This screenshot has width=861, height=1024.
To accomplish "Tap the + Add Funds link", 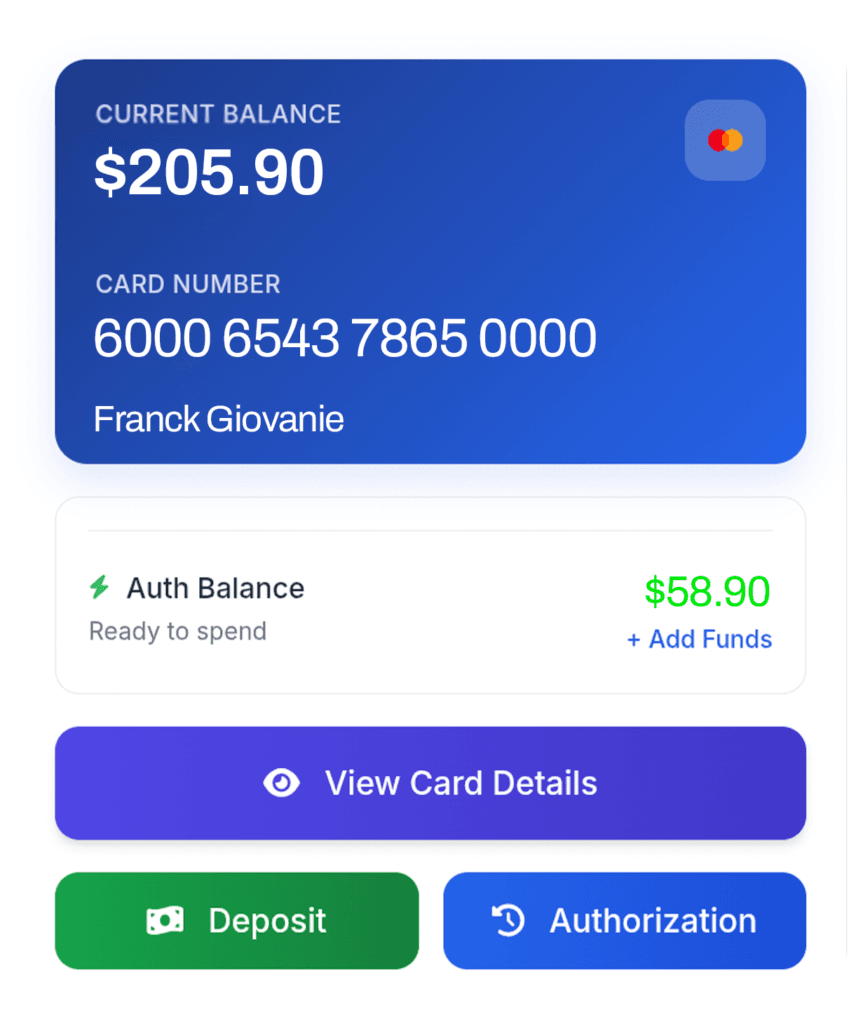I will pyautogui.click(x=699, y=639).
